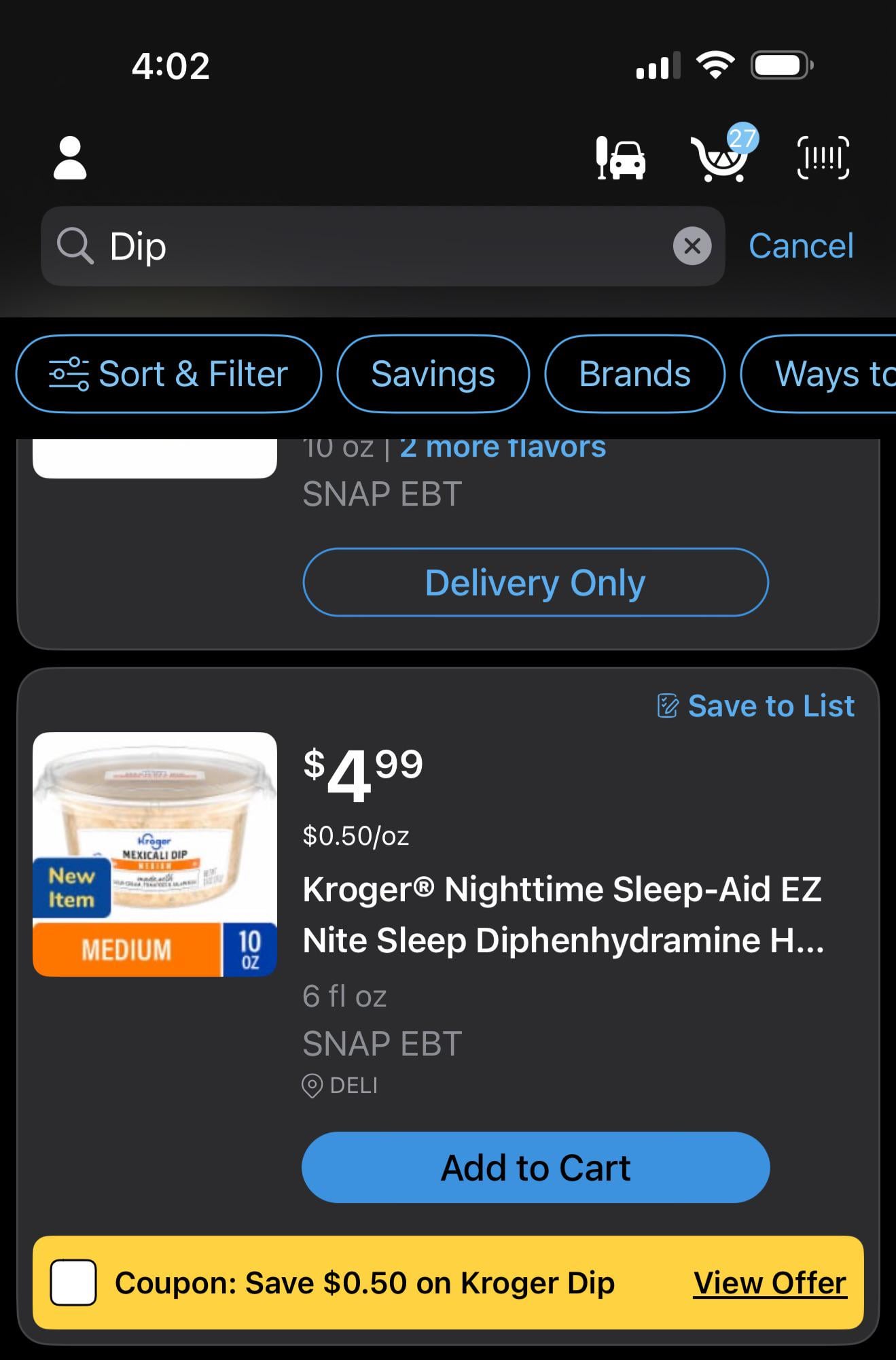View 2 more flavors link
Image resolution: width=896 pixels, height=1360 pixels.
(503, 449)
